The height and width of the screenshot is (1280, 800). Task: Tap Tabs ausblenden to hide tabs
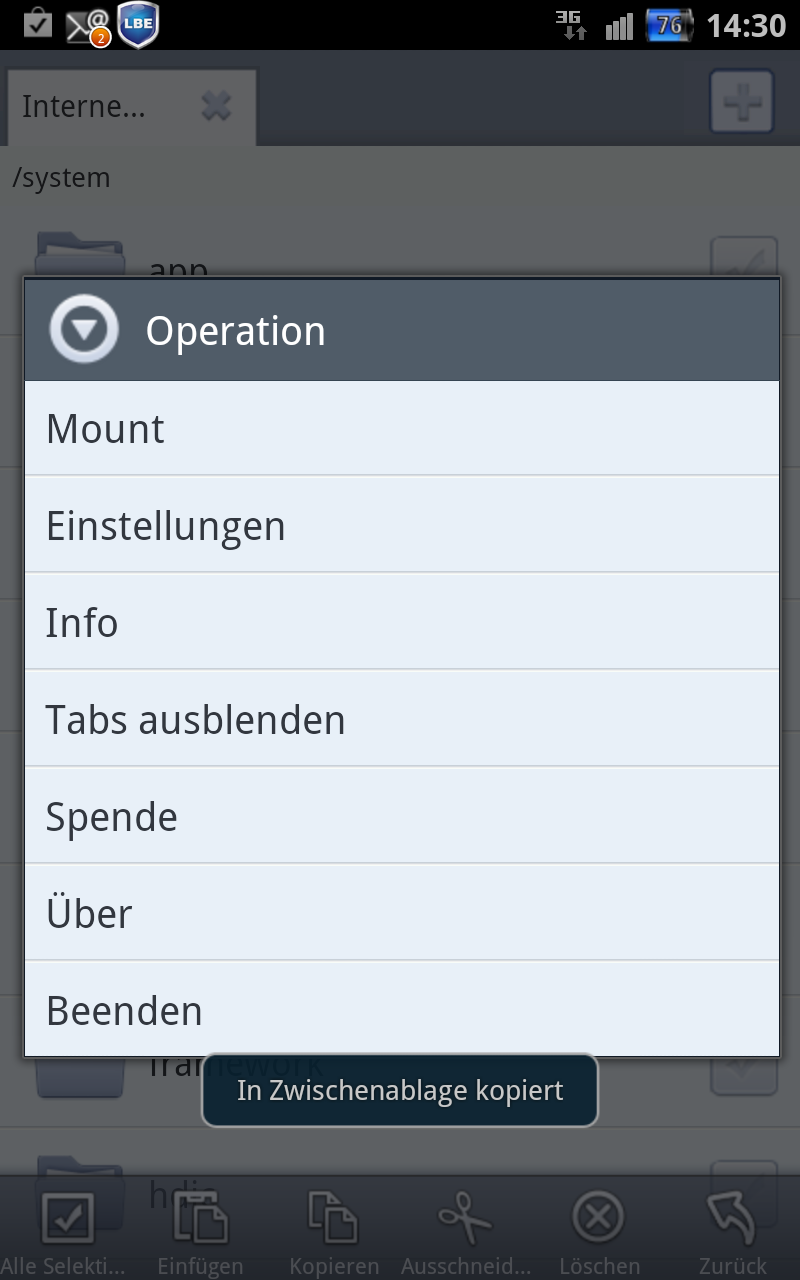(402, 719)
